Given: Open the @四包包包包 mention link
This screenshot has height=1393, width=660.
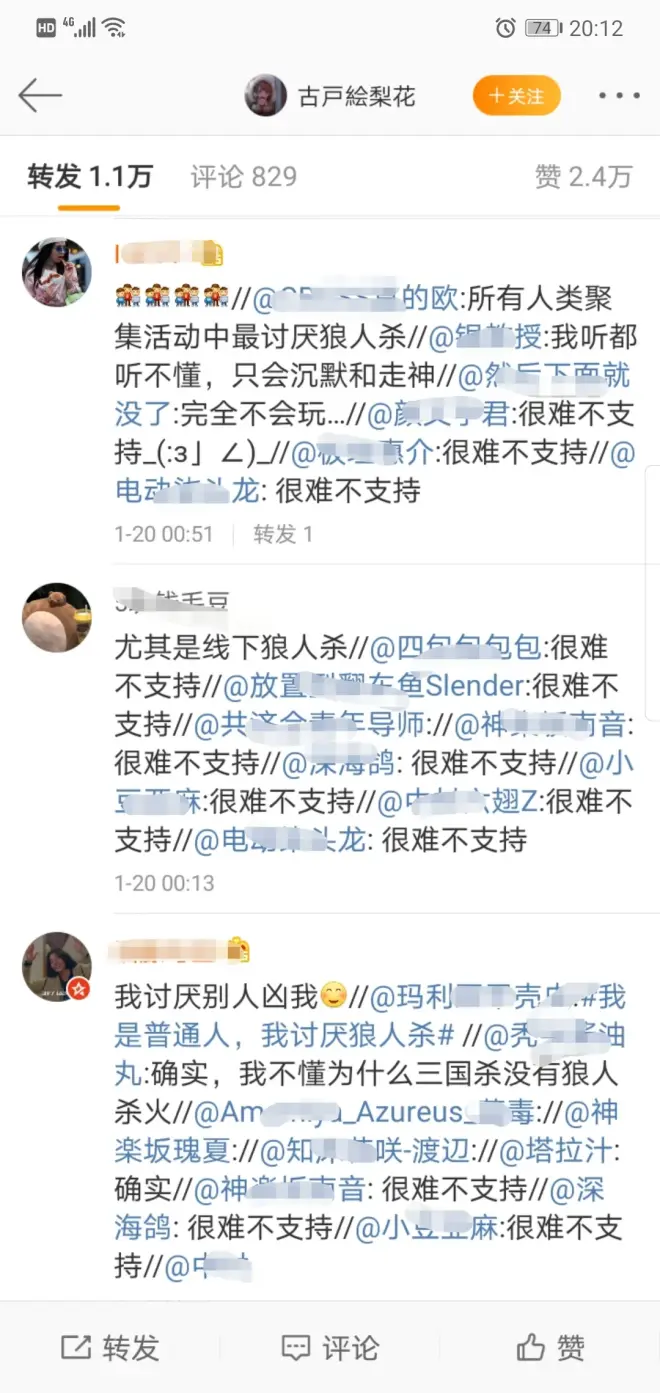Looking at the screenshot, I should (x=456, y=648).
